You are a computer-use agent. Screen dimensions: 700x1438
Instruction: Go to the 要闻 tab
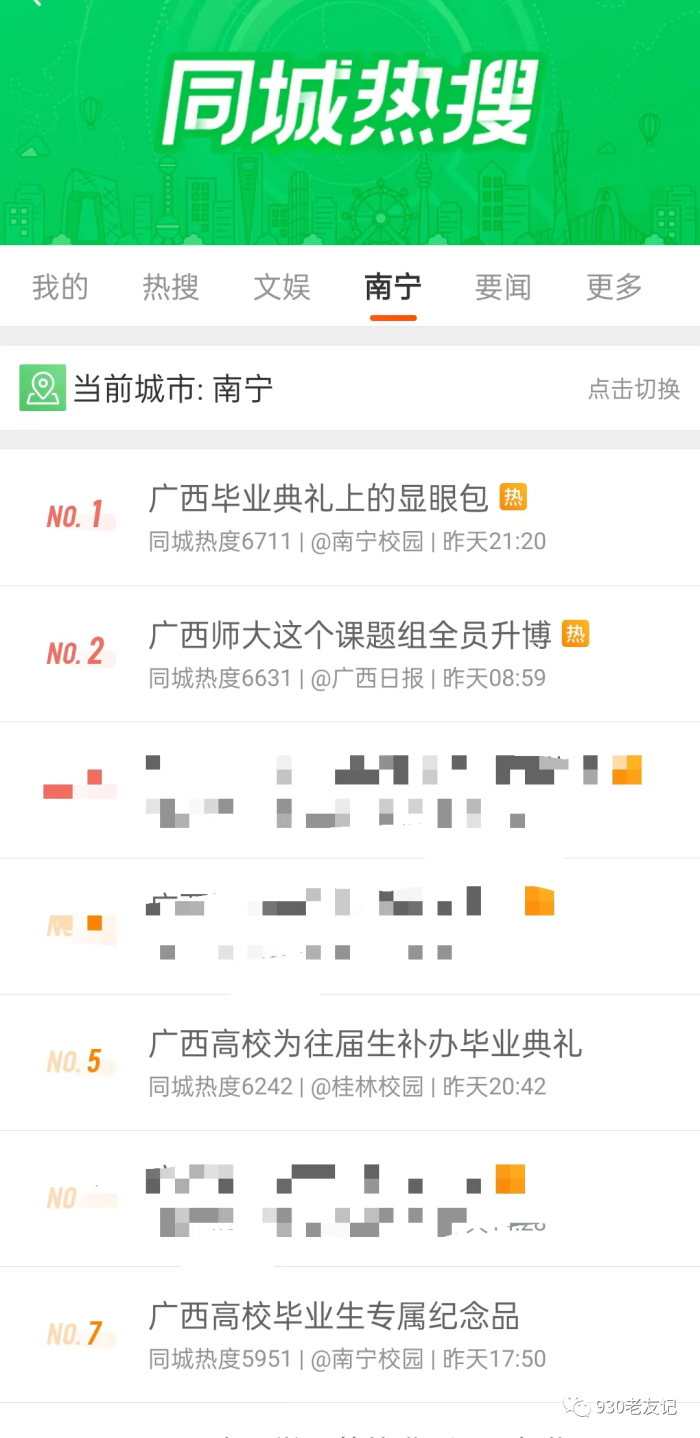tap(503, 288)
